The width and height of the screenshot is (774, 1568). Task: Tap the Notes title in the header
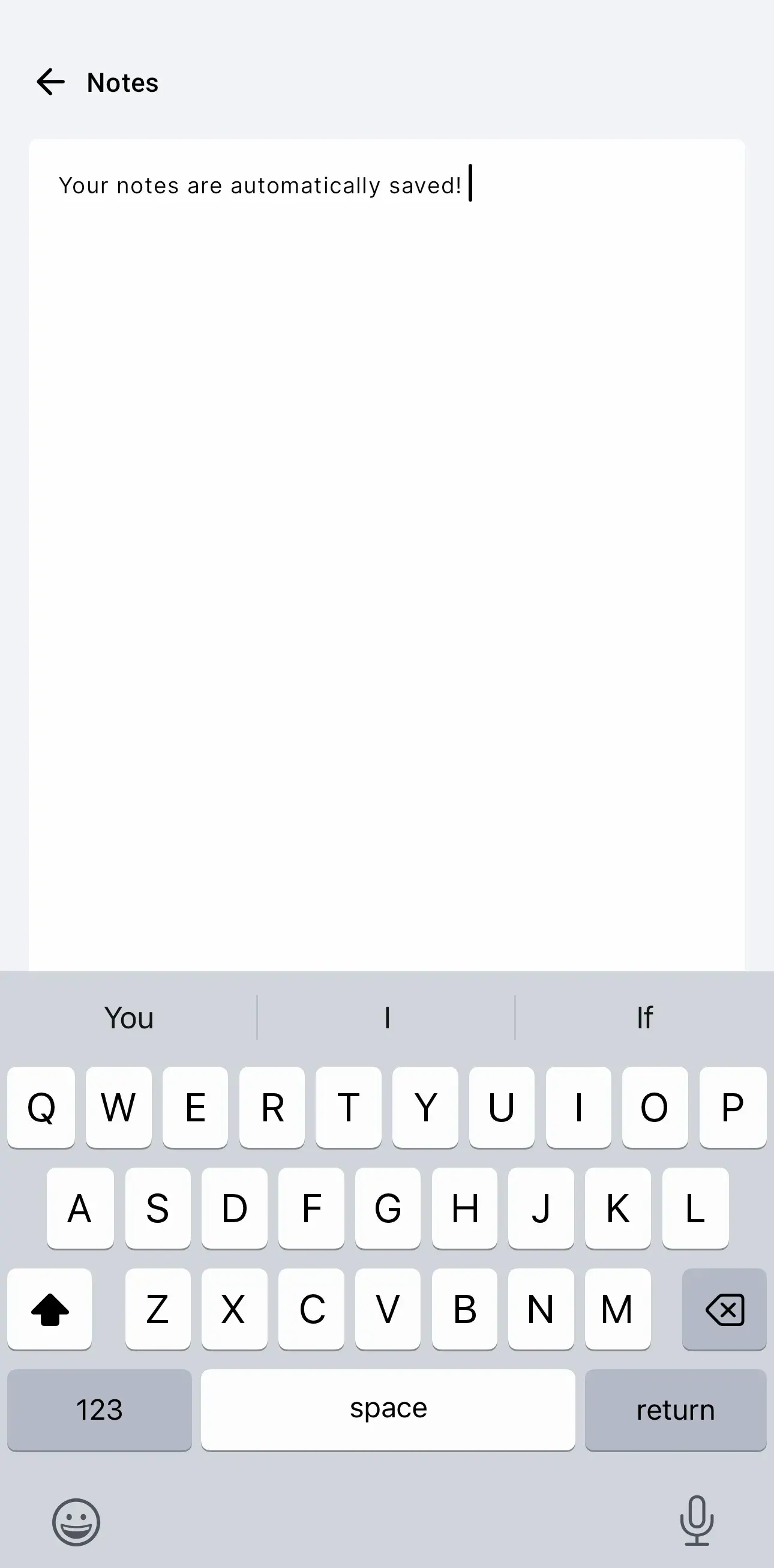tap(121, 82)
